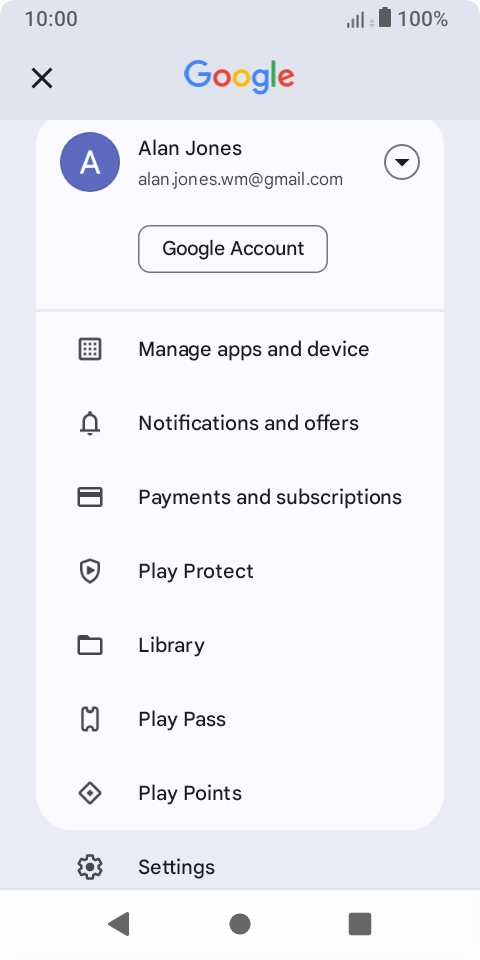The image size is (480, 960).
Task: Open Settings
Action: (240, 867)
